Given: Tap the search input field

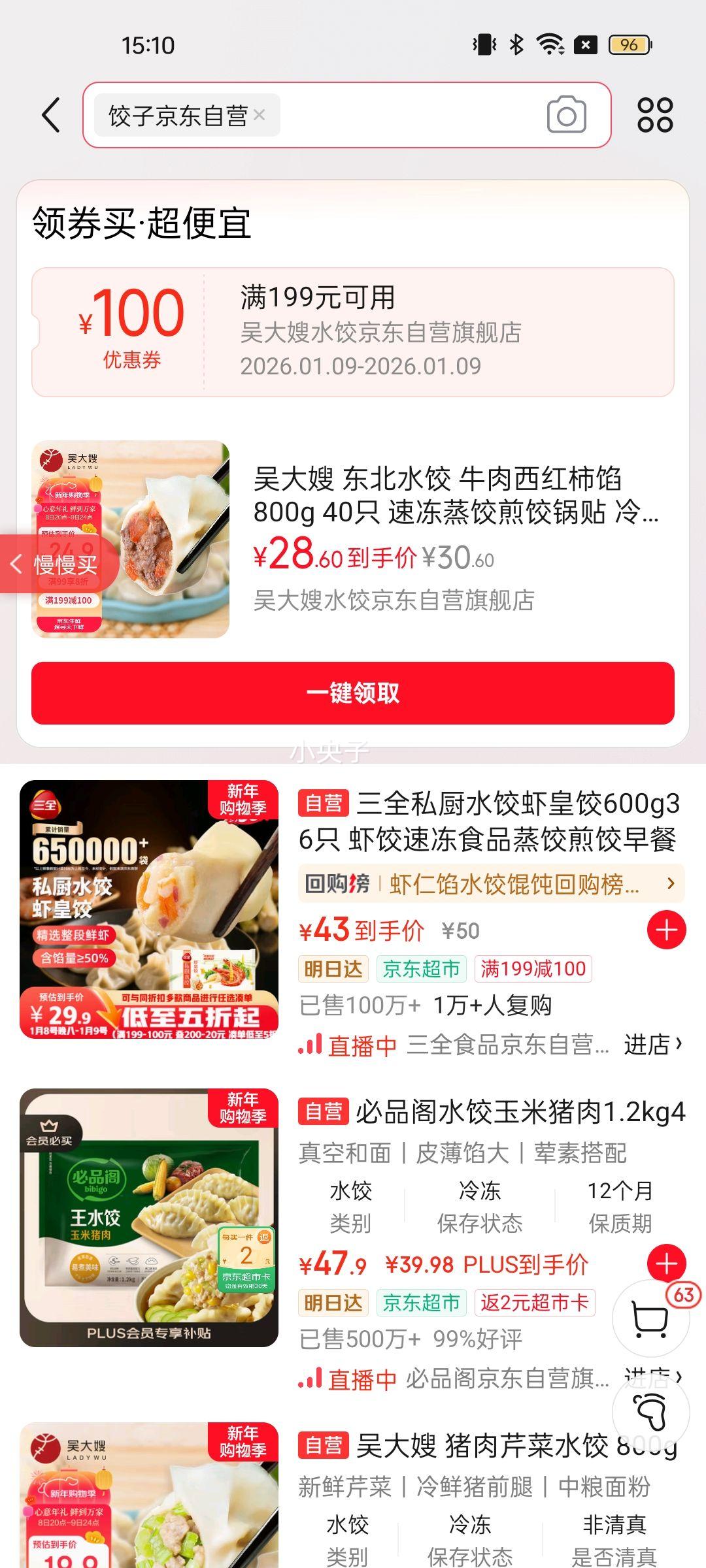Looking at the screenshot, I should [392, 114].
